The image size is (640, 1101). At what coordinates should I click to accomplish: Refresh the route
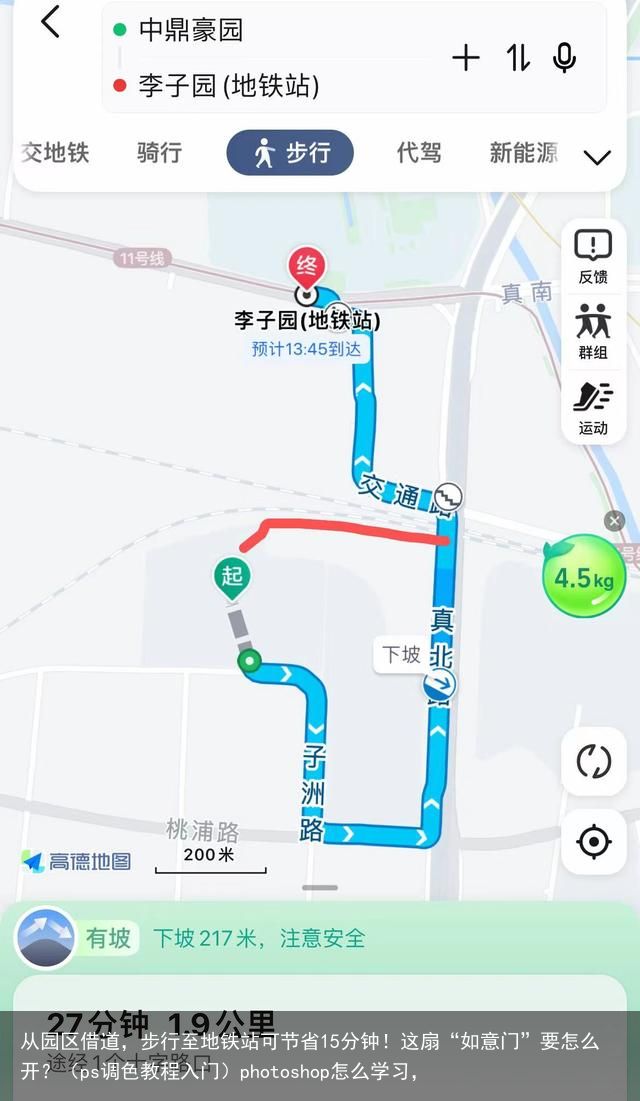(x=594, y=761)
